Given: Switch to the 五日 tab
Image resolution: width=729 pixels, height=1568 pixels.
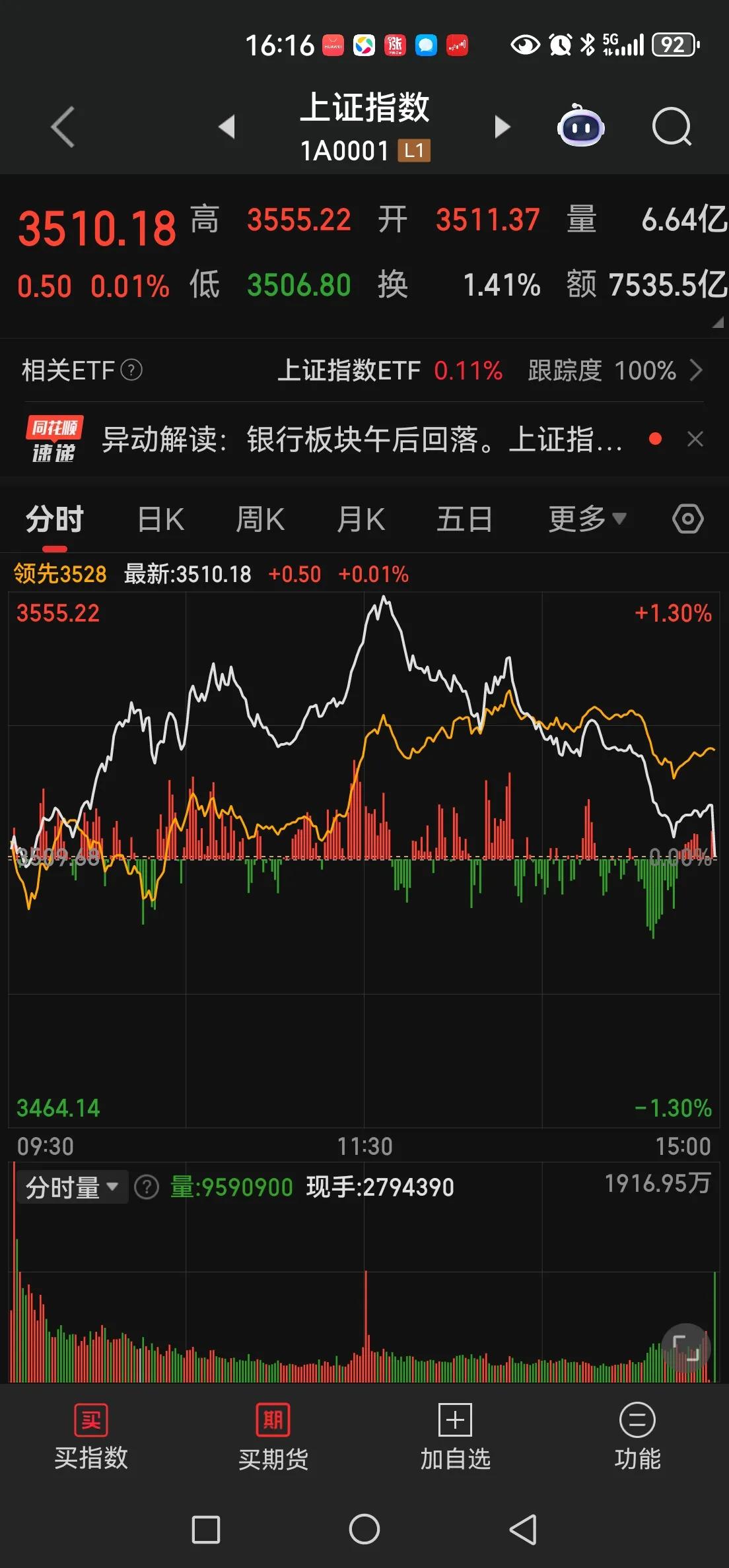Looking at the screenshot, I should (464, 519).
